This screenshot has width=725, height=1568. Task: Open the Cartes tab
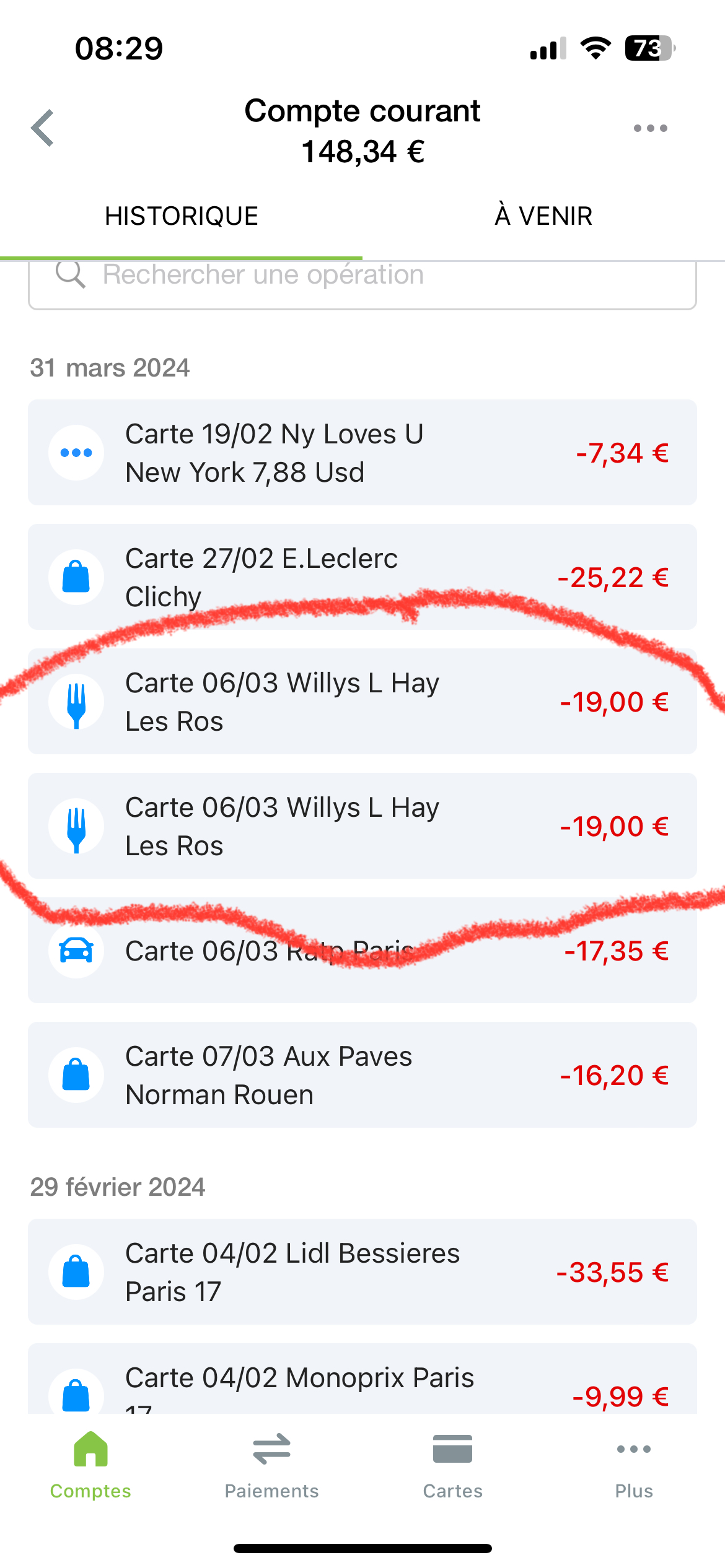click(x=452, y=1465)
